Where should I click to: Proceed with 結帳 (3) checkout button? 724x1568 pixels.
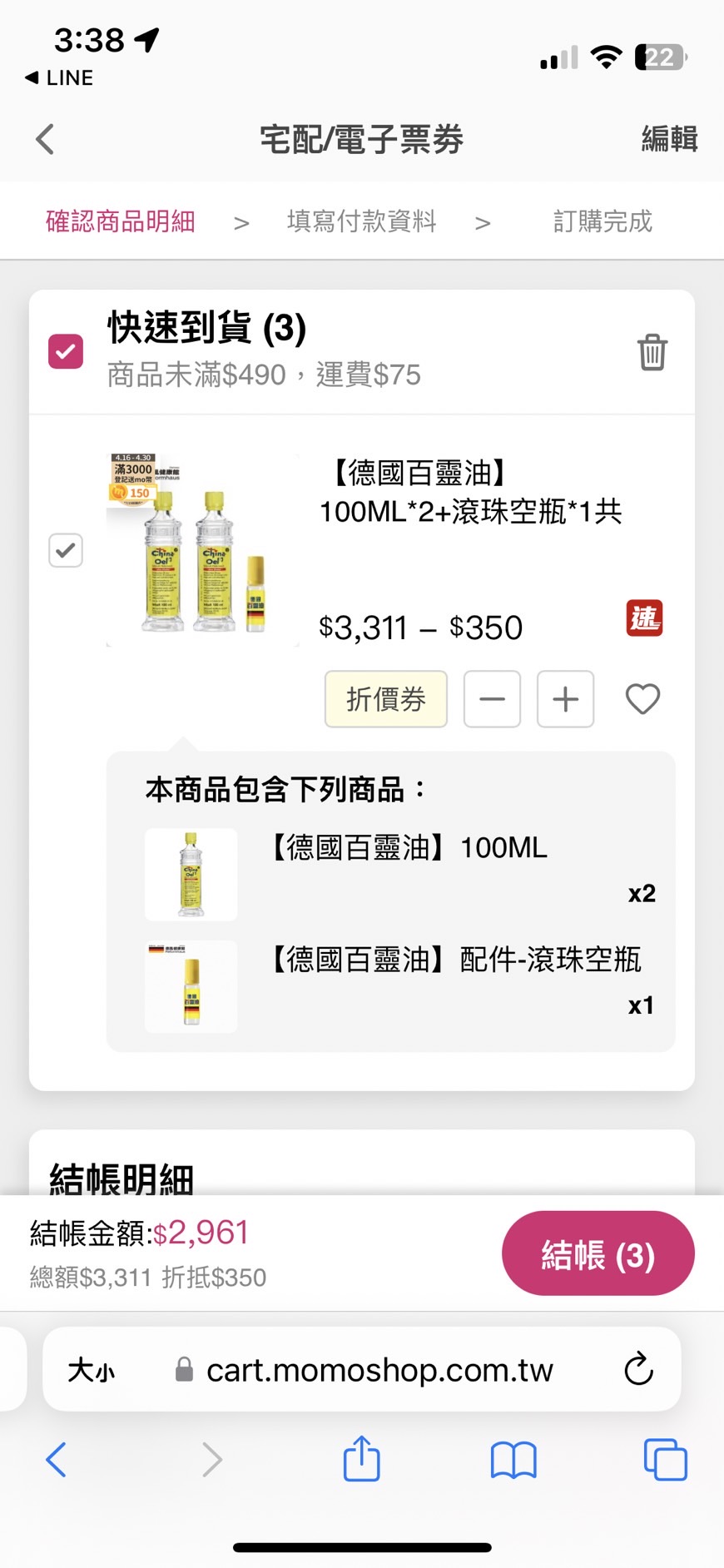[x=598, y=1253]
